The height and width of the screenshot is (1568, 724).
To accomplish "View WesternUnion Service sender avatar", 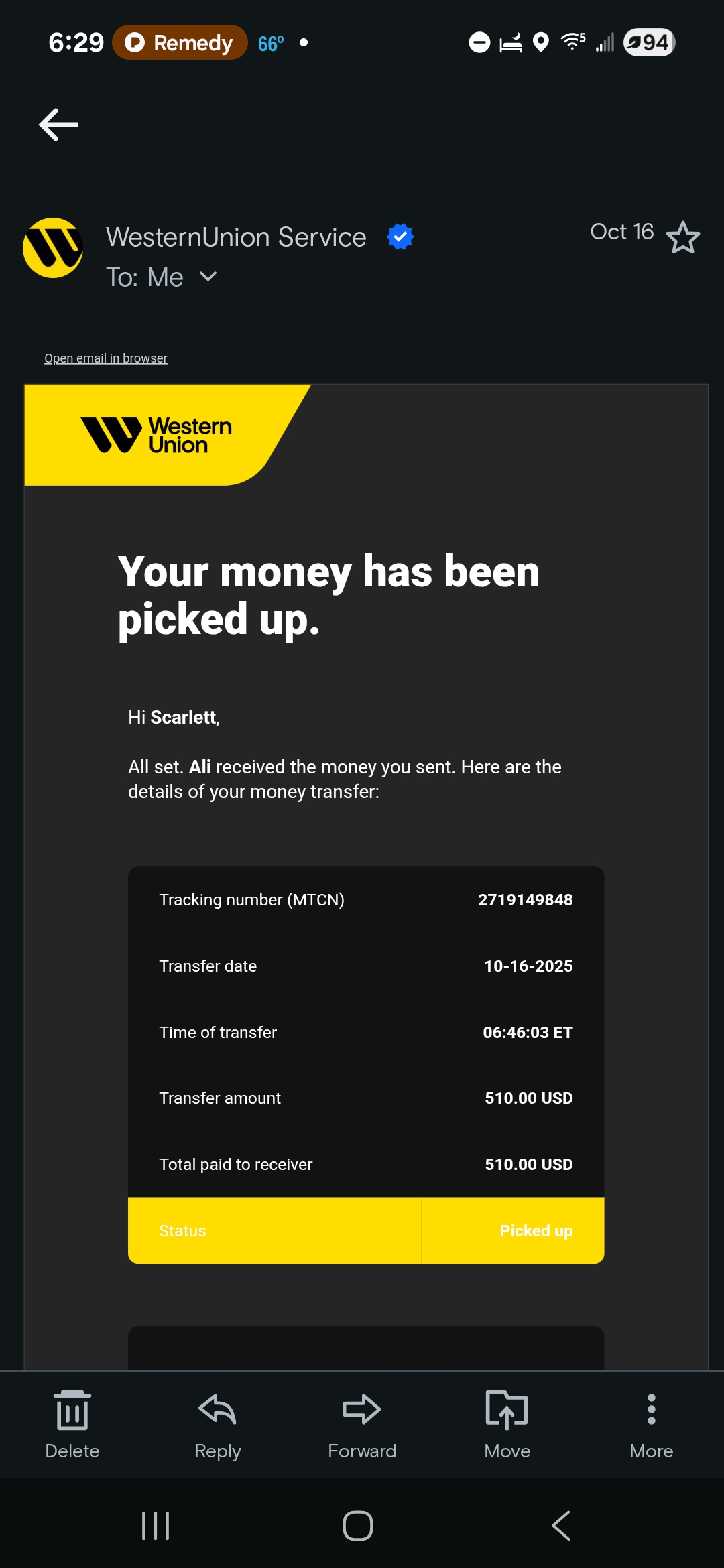I will click(x=53, y=248).
